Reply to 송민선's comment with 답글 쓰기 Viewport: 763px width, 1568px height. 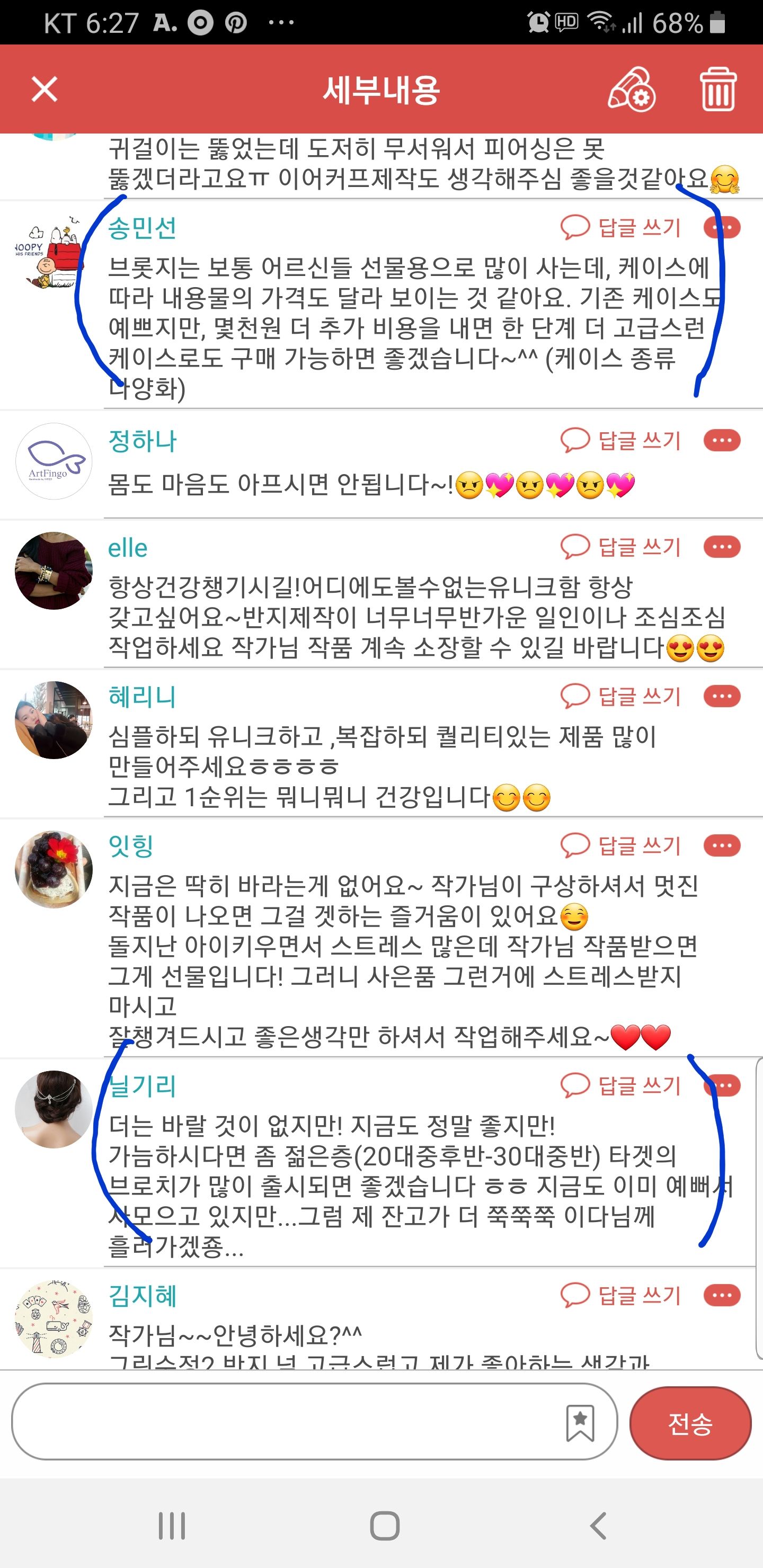[621, 228]
